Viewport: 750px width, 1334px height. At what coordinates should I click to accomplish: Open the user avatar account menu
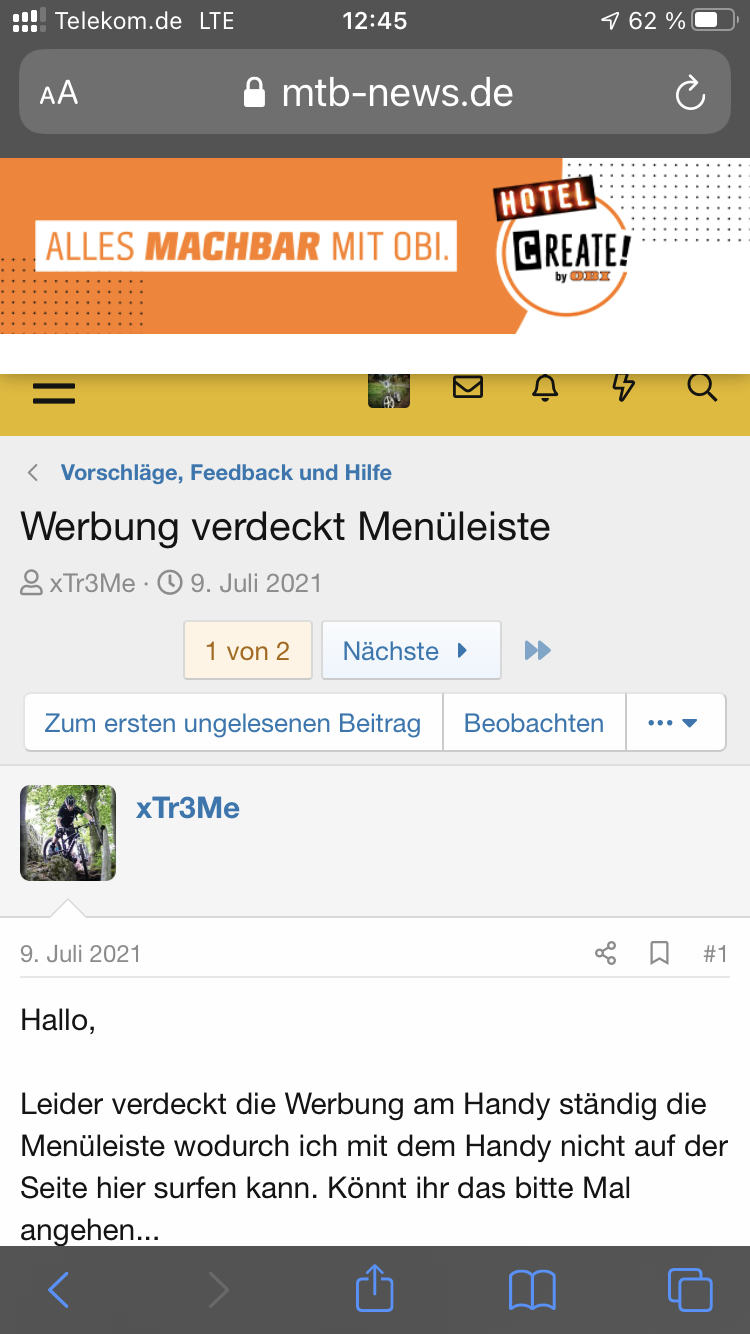(x=389, y=390)
